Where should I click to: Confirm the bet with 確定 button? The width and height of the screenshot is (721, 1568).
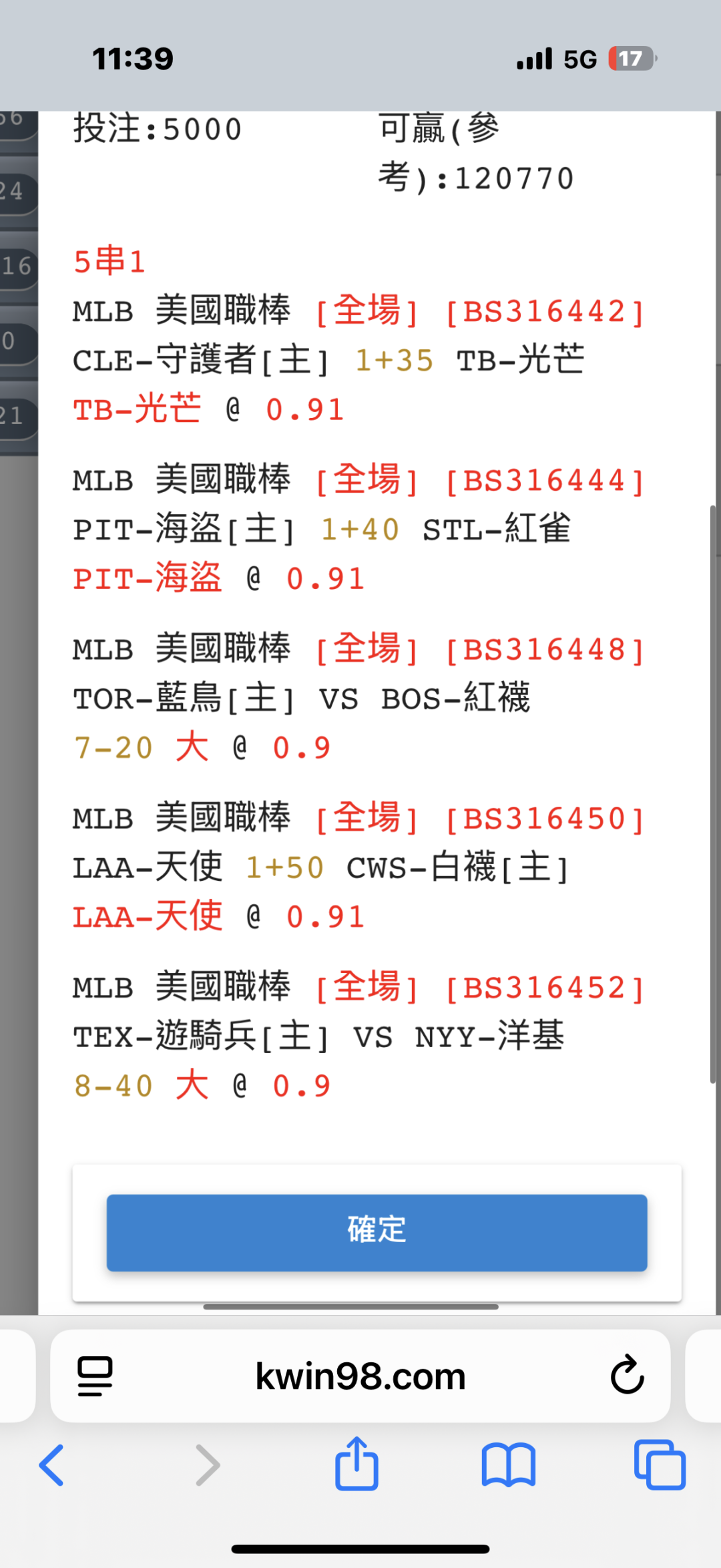pyautogui.click(x=377, y=1232)
